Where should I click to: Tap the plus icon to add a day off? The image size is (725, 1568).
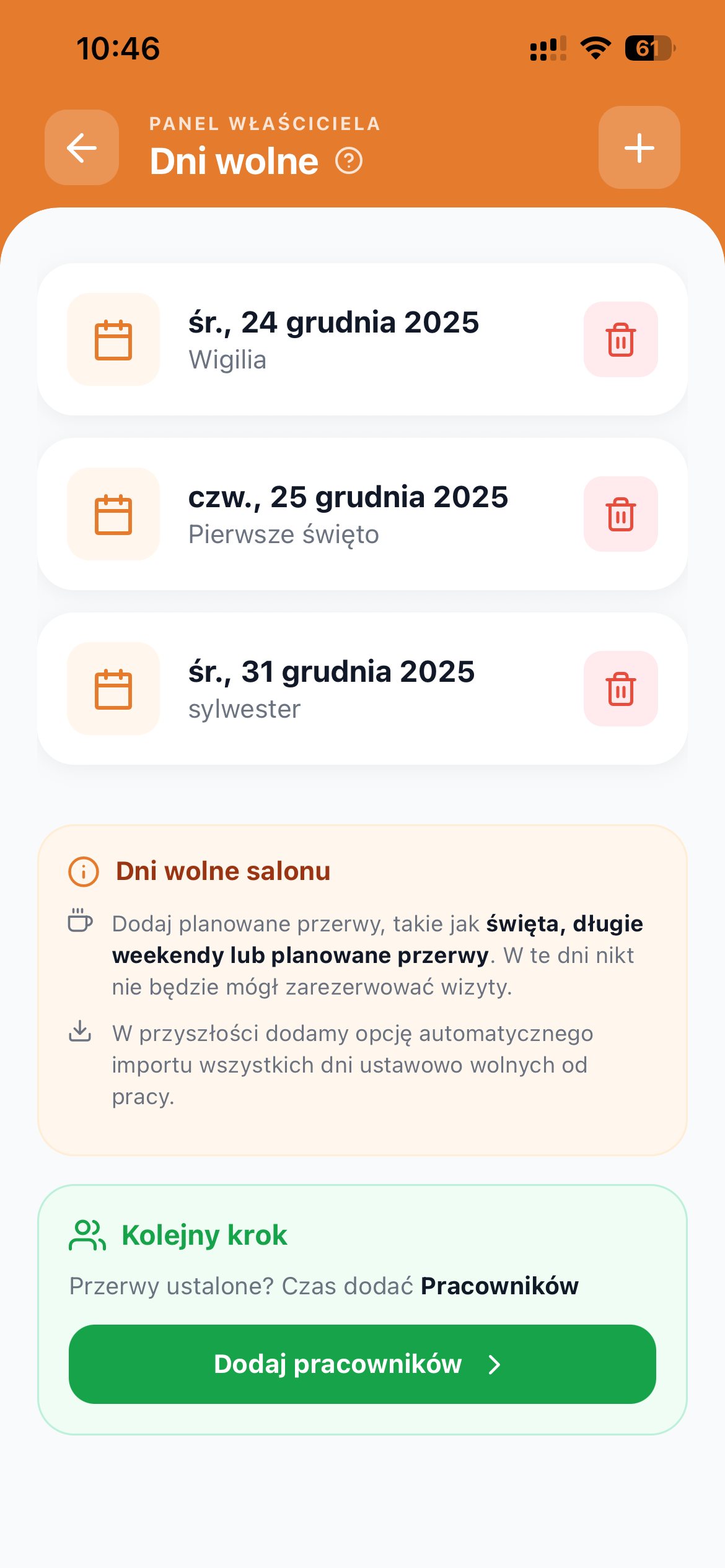(x=639, y=147)
